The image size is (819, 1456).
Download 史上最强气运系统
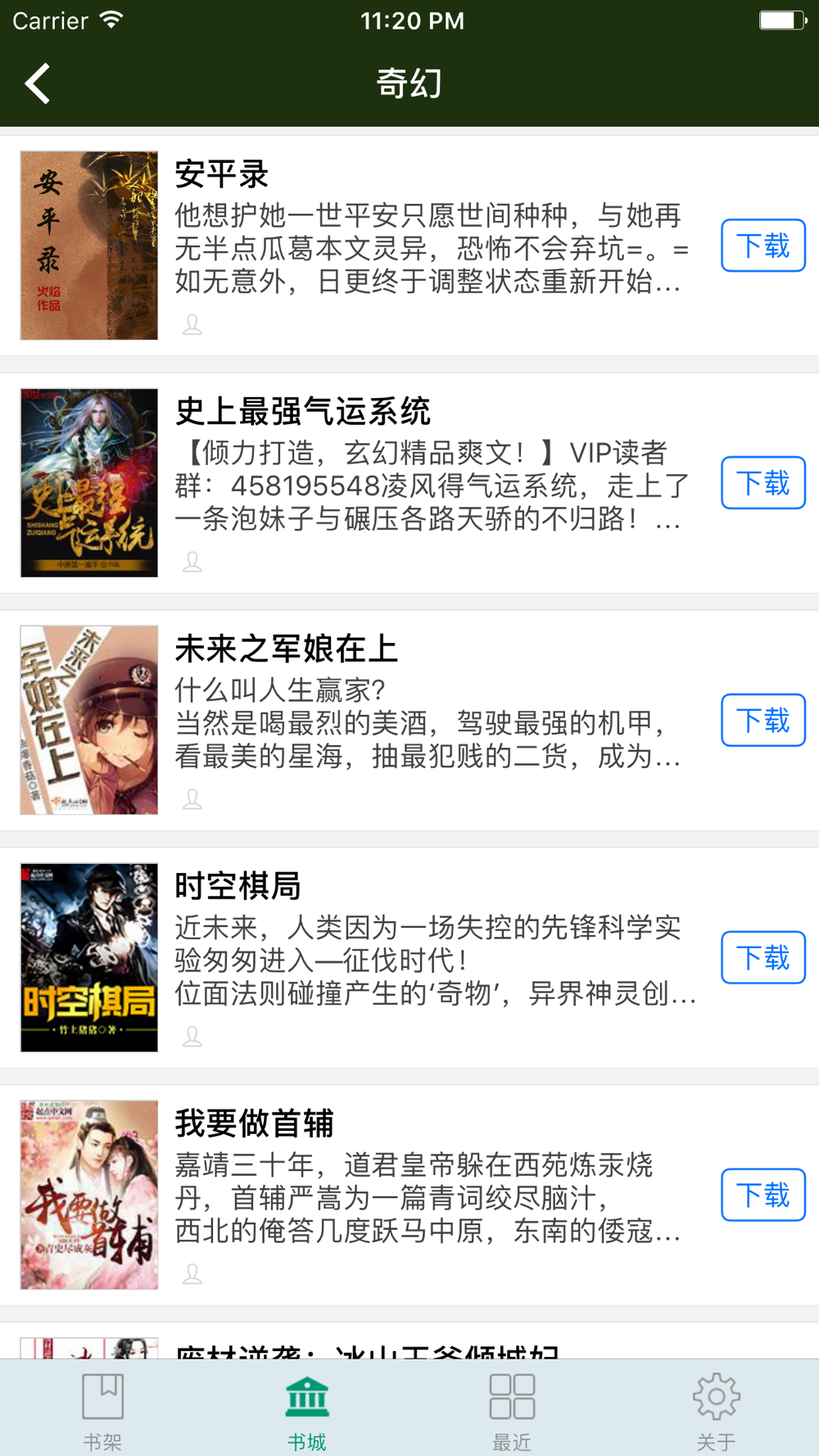(762, 483)
